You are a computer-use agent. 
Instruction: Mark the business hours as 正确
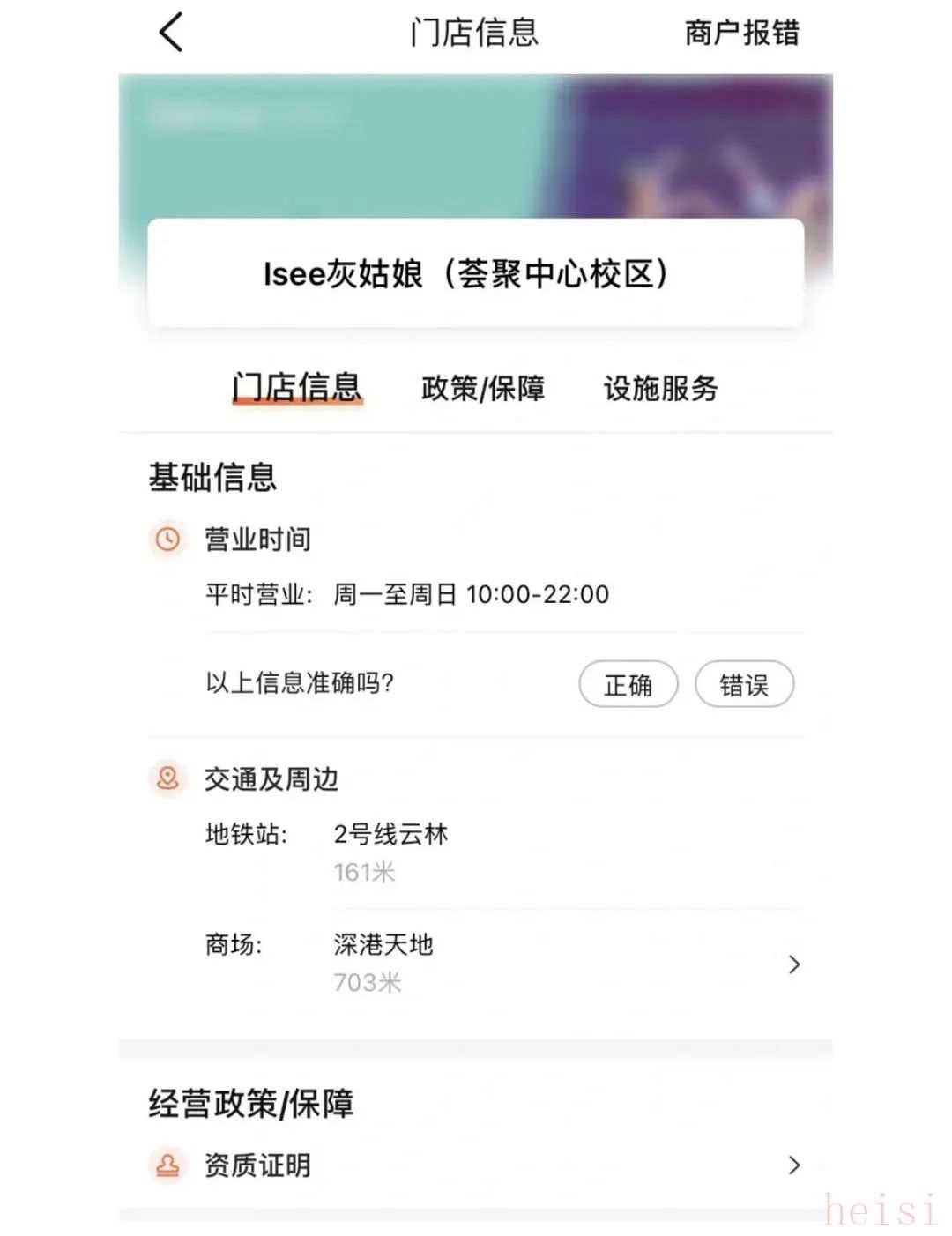(x=628, y=684)
